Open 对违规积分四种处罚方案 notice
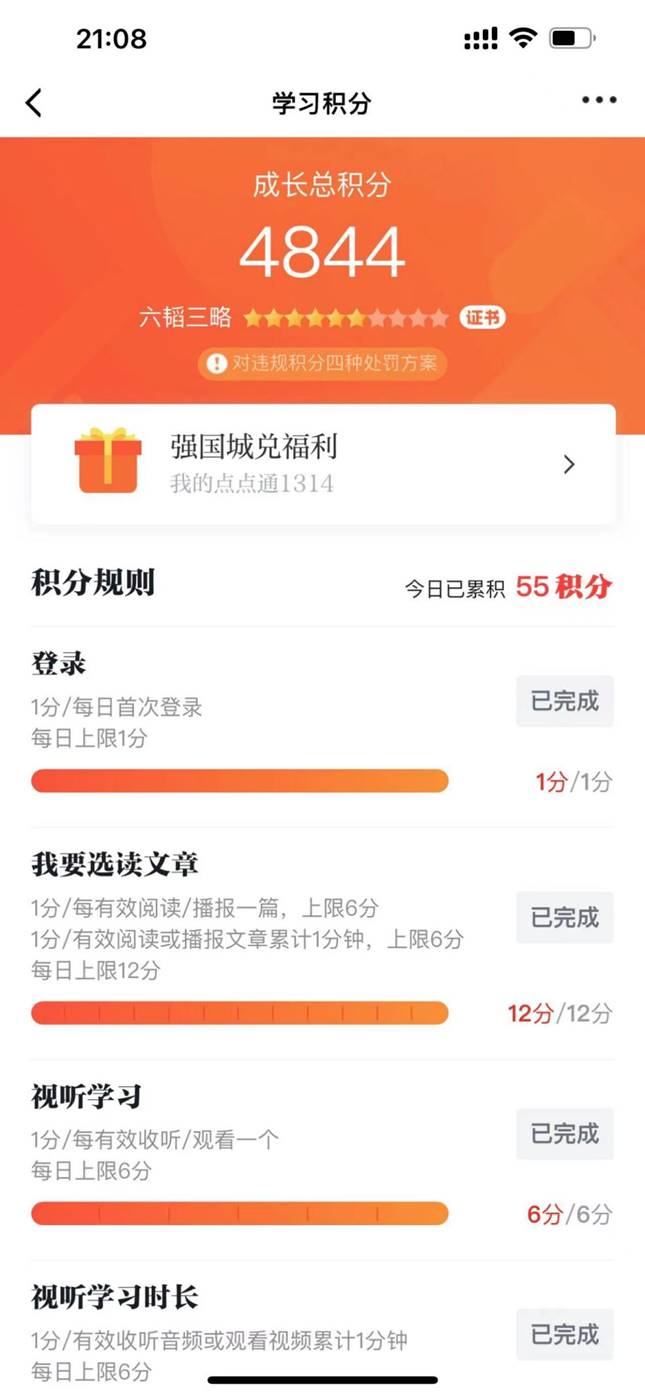This screenshot has width=645, height=1396. click(x=322, y=363)
